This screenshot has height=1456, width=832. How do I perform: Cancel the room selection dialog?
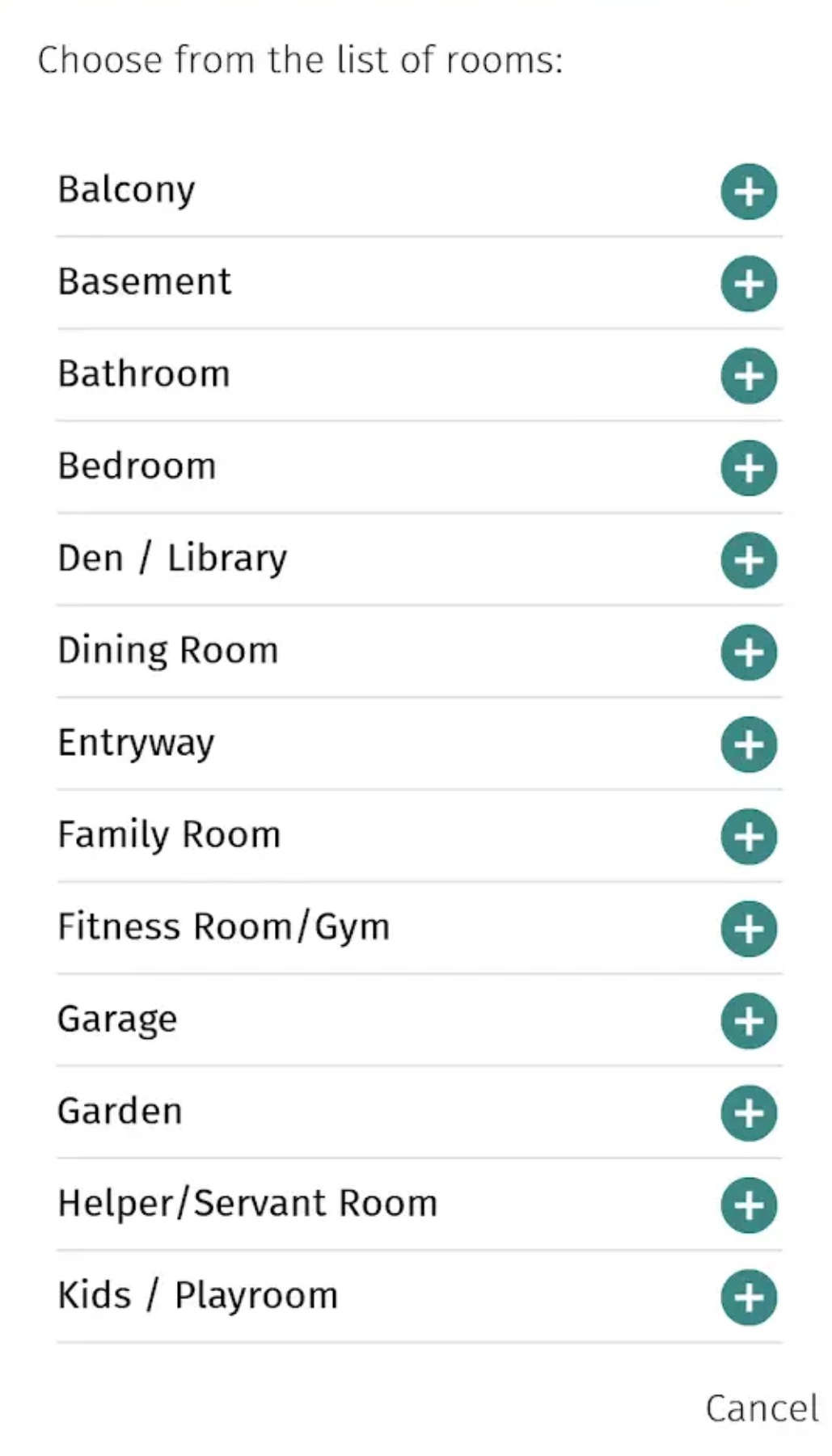(761, 1409)
